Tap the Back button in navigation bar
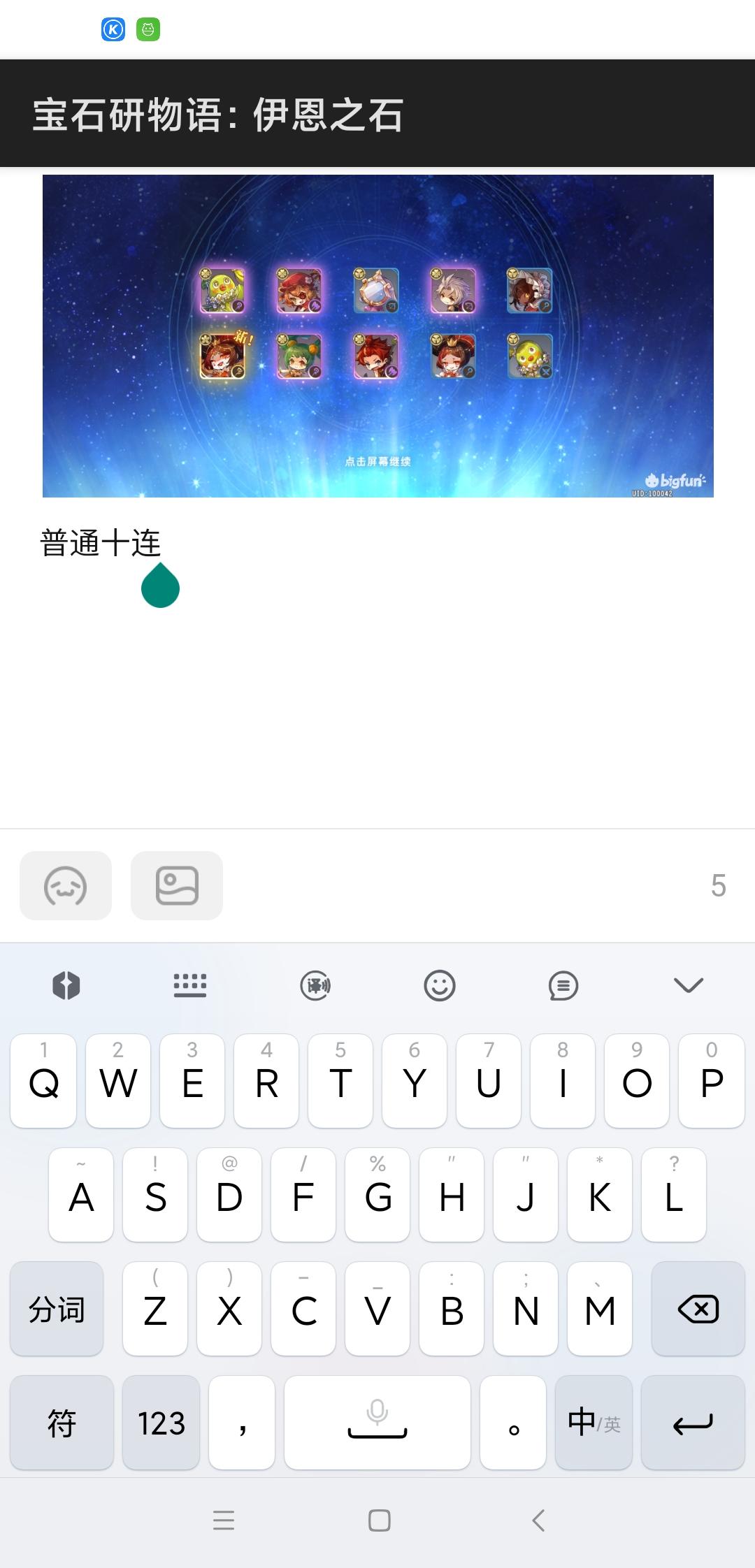This screenshot has height=1568, width=755. pos(537,1520)
